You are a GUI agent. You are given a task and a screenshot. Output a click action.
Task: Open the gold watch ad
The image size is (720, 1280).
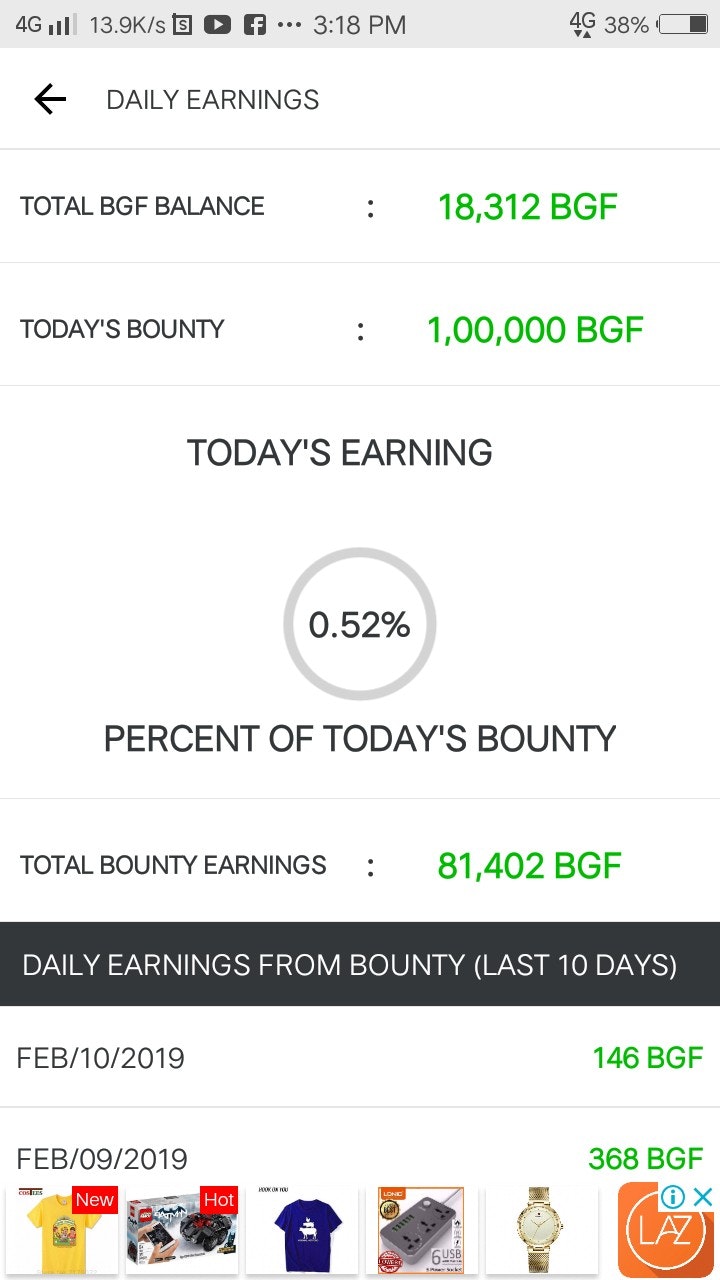pyautogui.click(x=541, y=1230)
